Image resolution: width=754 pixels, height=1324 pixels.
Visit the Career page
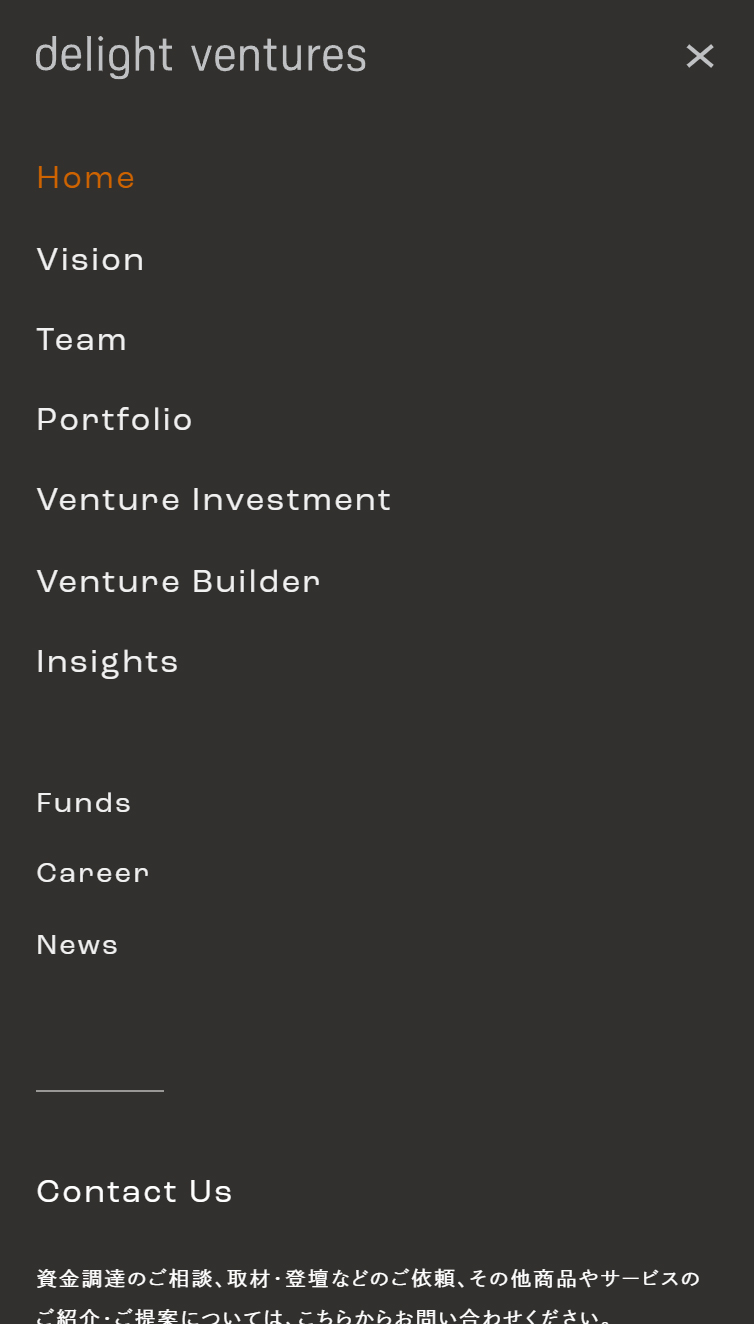coord(93,873)
